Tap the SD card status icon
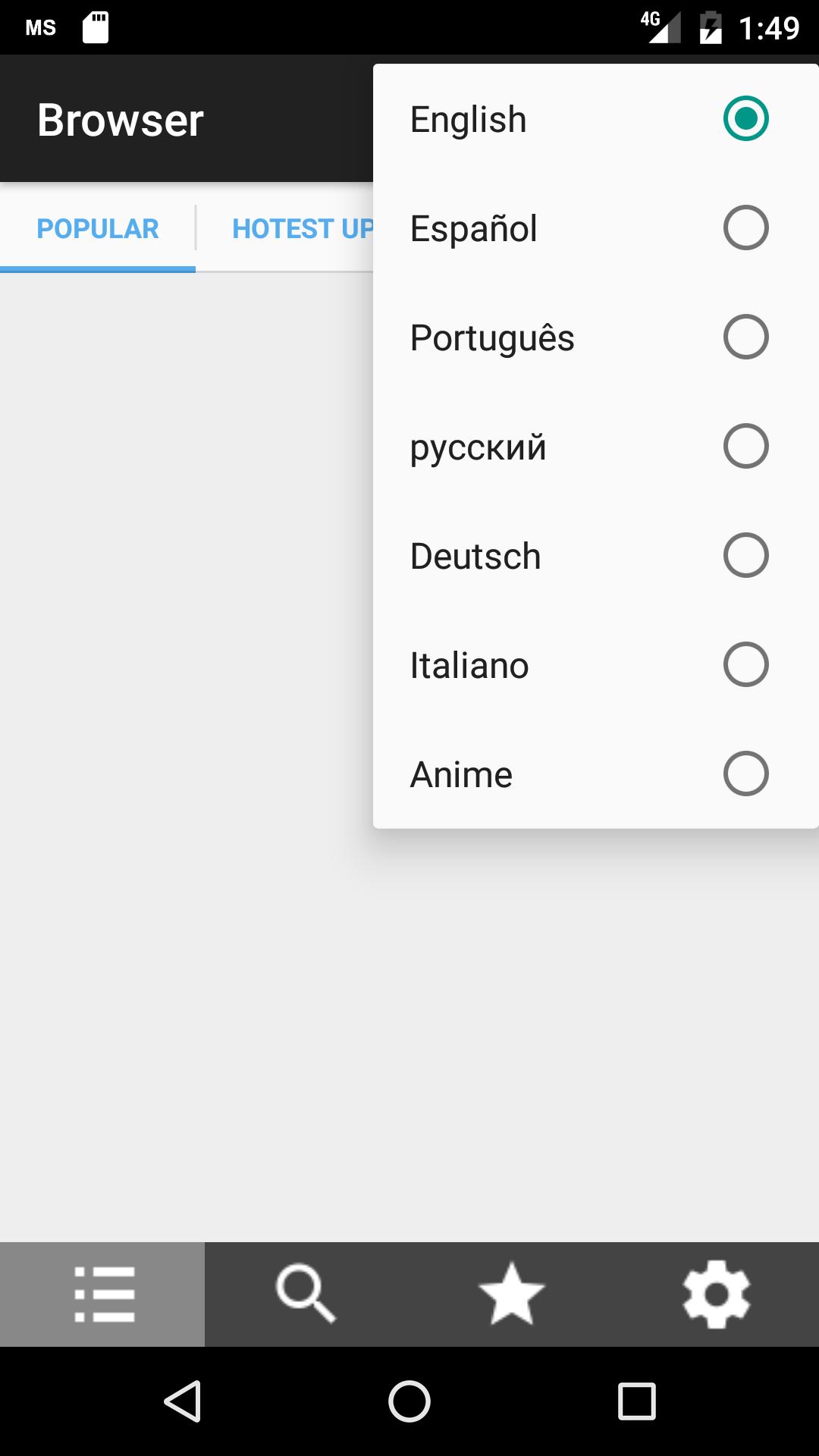The image size is (819, 1456). coord(97,27)
